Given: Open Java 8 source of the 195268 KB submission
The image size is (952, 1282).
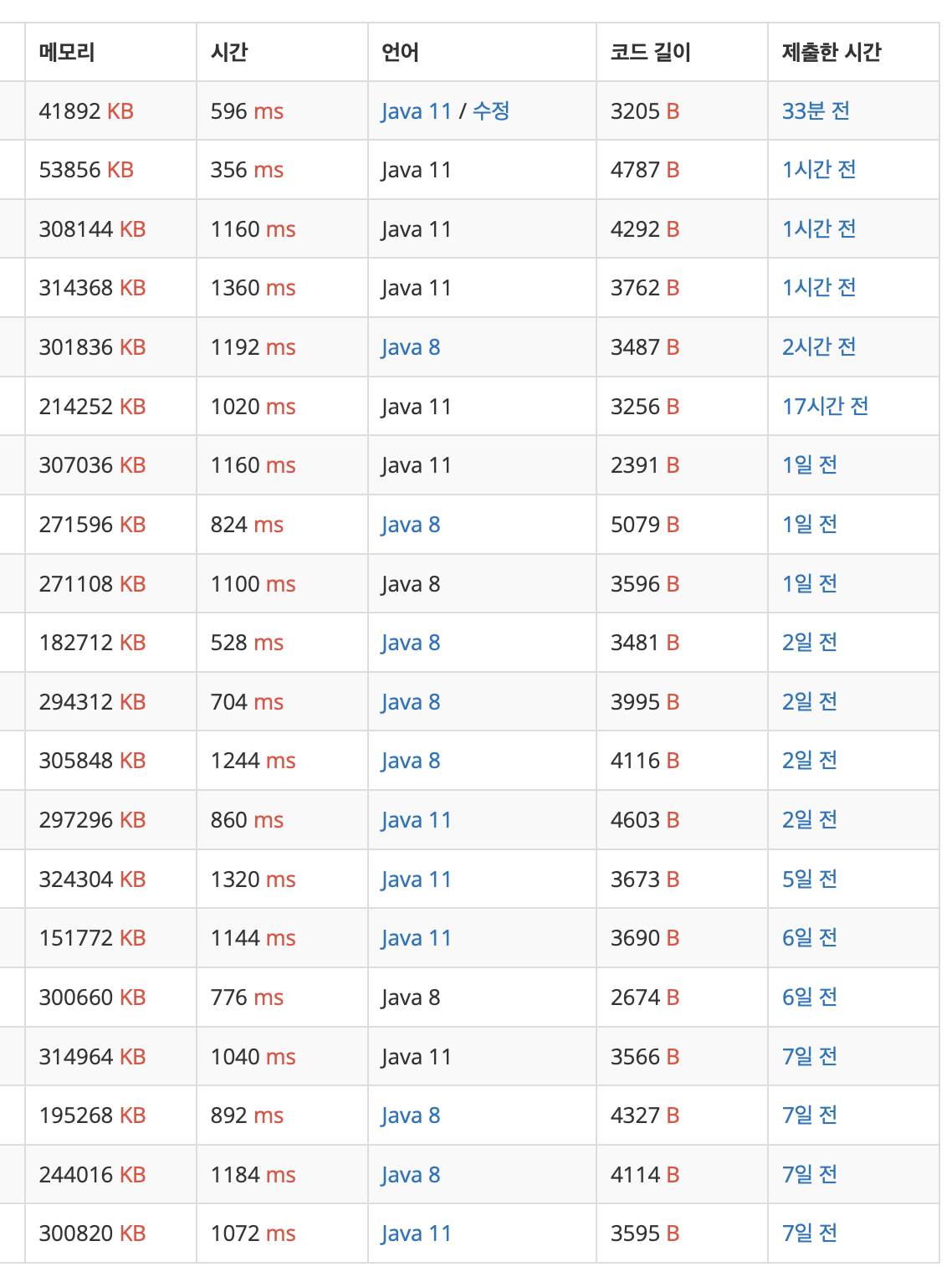Looking at the screenshot, I should [410, 1115].
